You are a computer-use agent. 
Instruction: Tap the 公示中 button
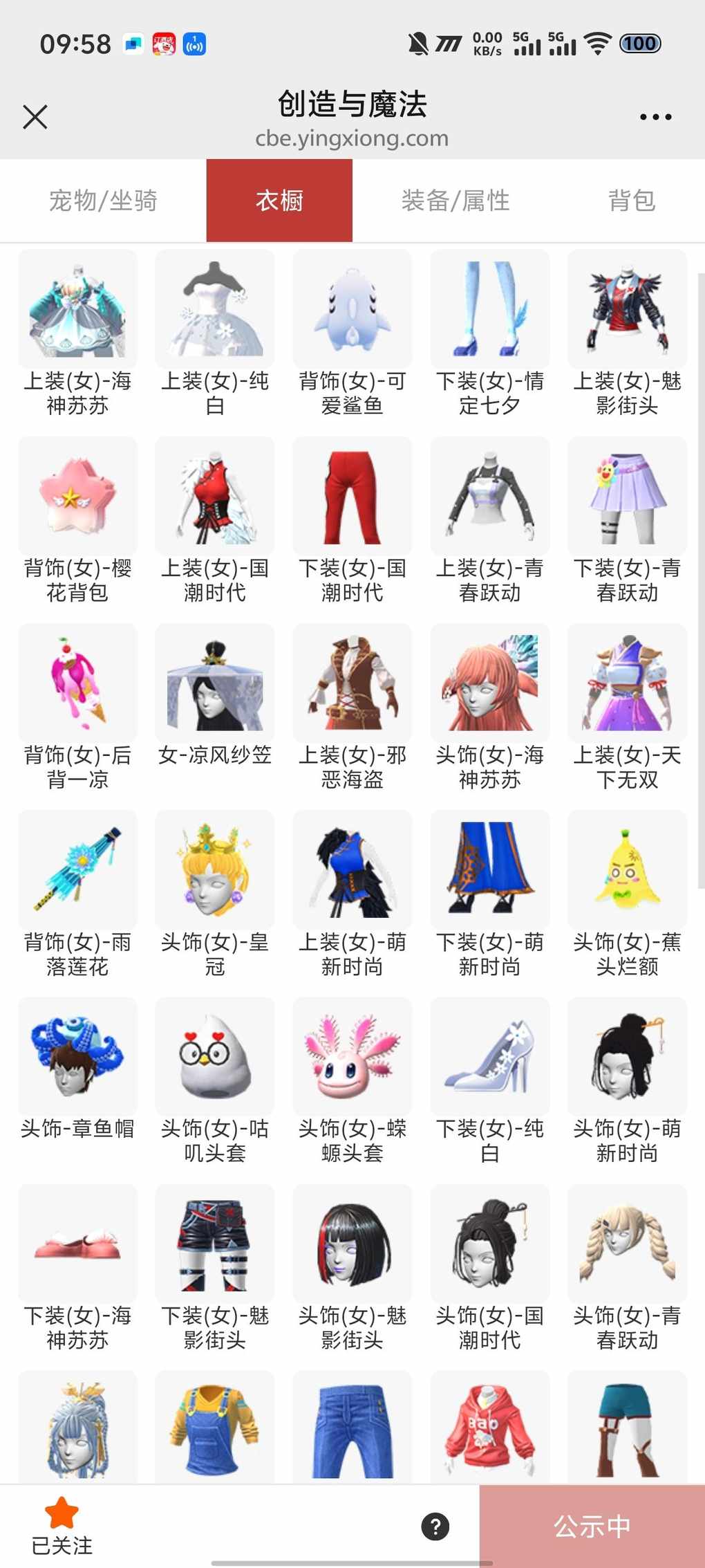pos(592,1526)
